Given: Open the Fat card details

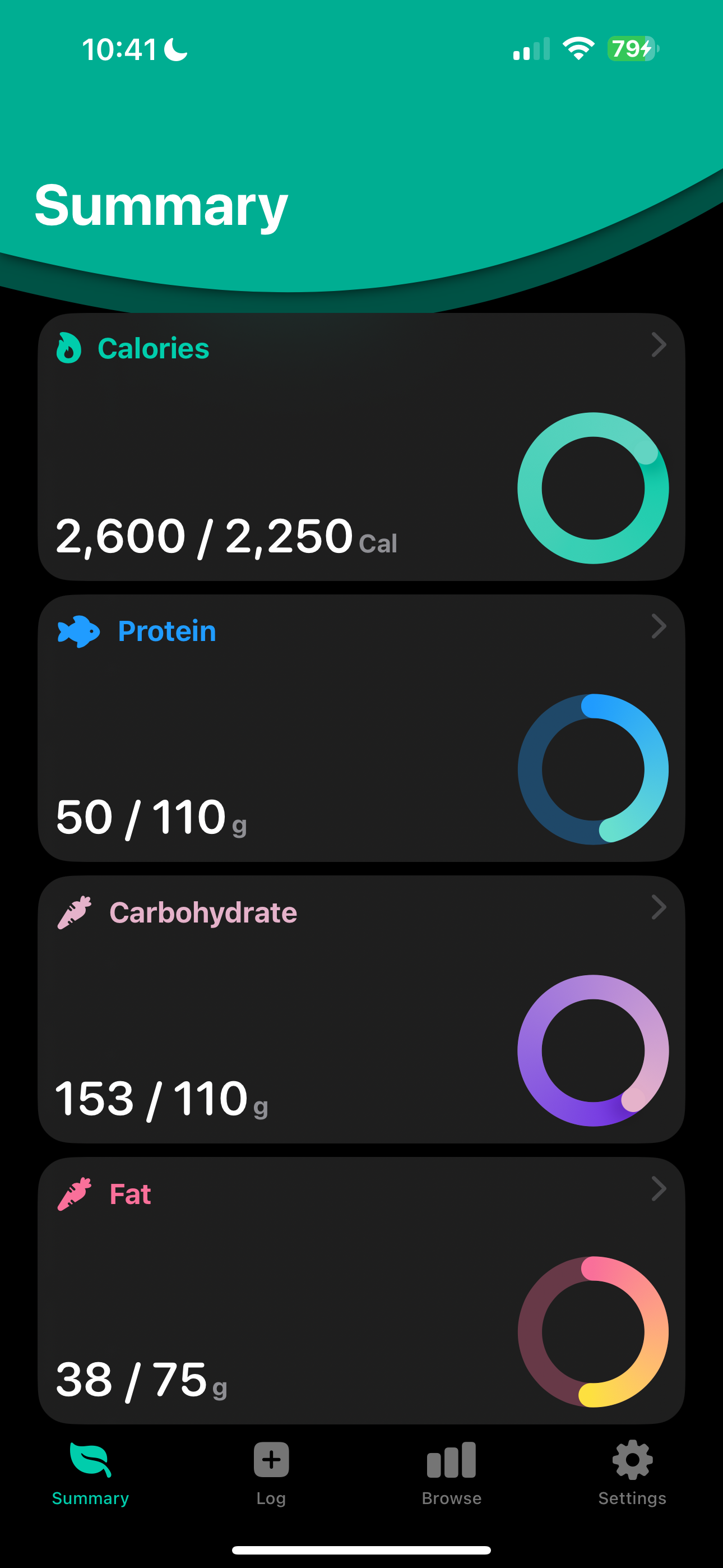Looking at the screenshot, I should coord(361,1290).
